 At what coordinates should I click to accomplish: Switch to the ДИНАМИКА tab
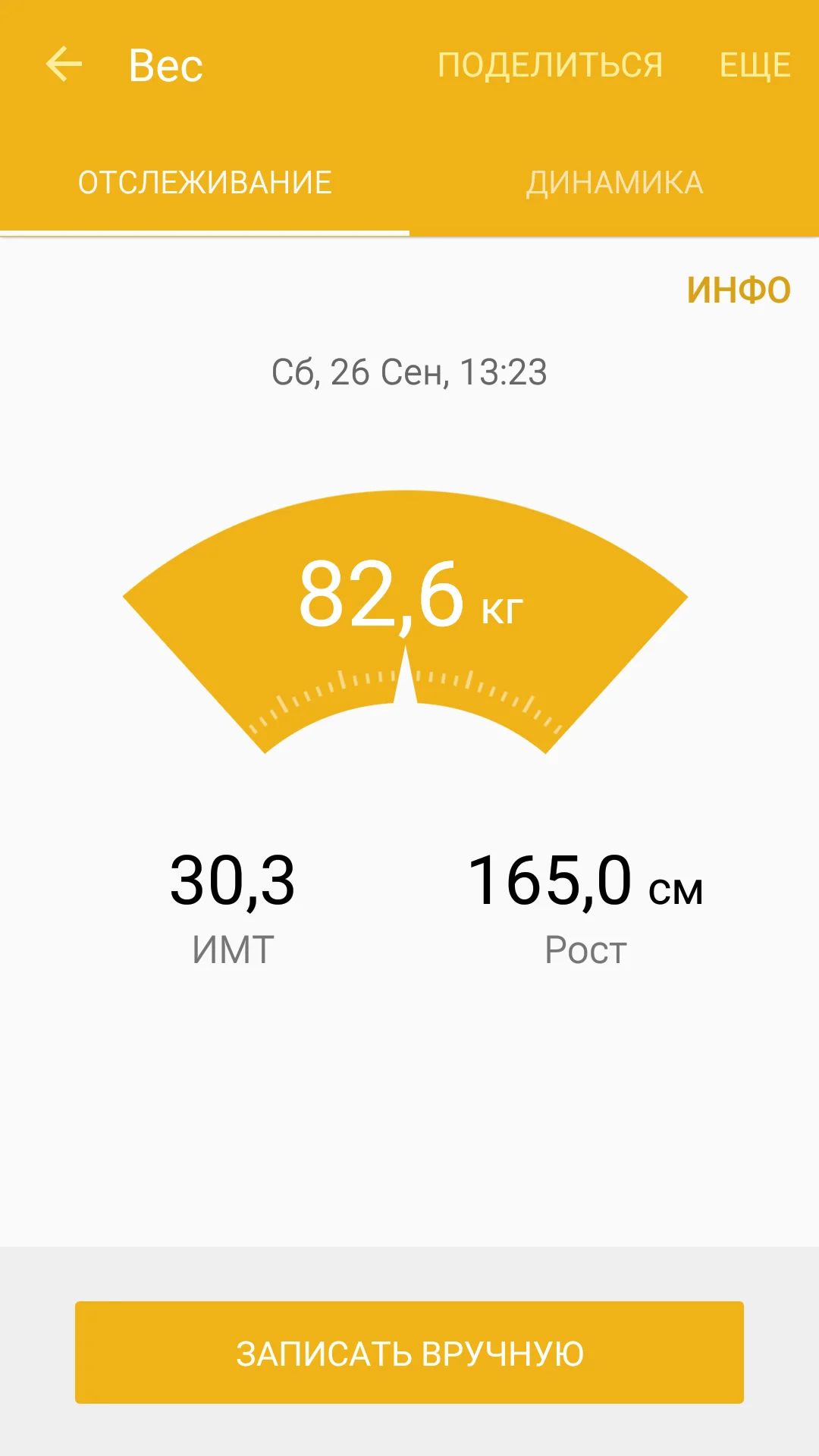[614, 183]
